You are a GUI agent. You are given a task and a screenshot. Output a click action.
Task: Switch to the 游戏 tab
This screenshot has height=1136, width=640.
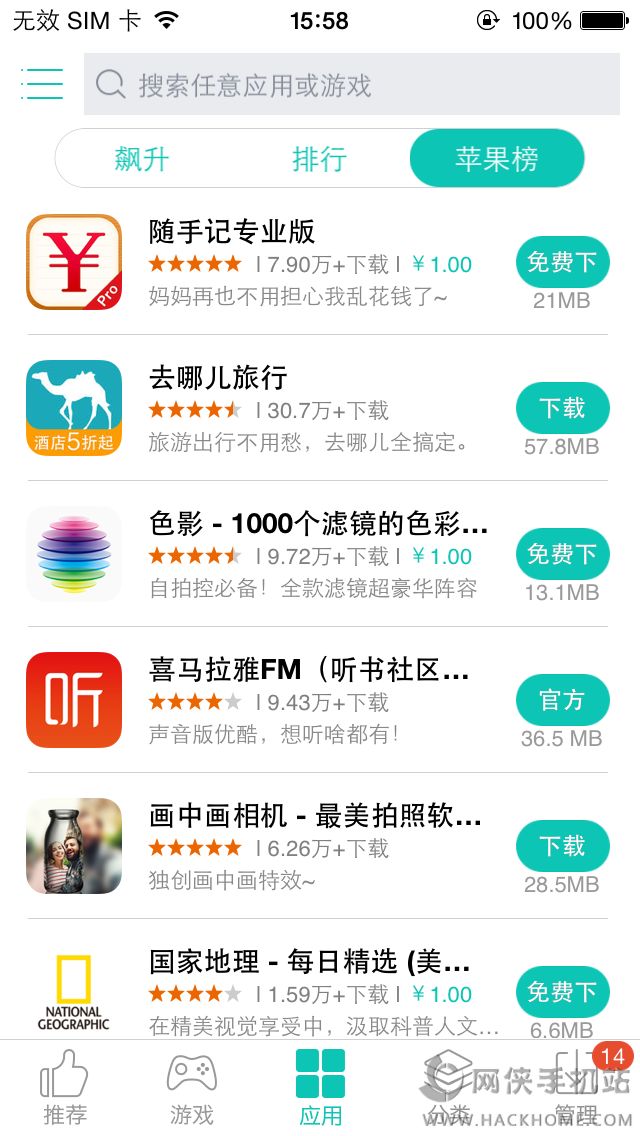pyautogui.click(x=192, y=1088)
